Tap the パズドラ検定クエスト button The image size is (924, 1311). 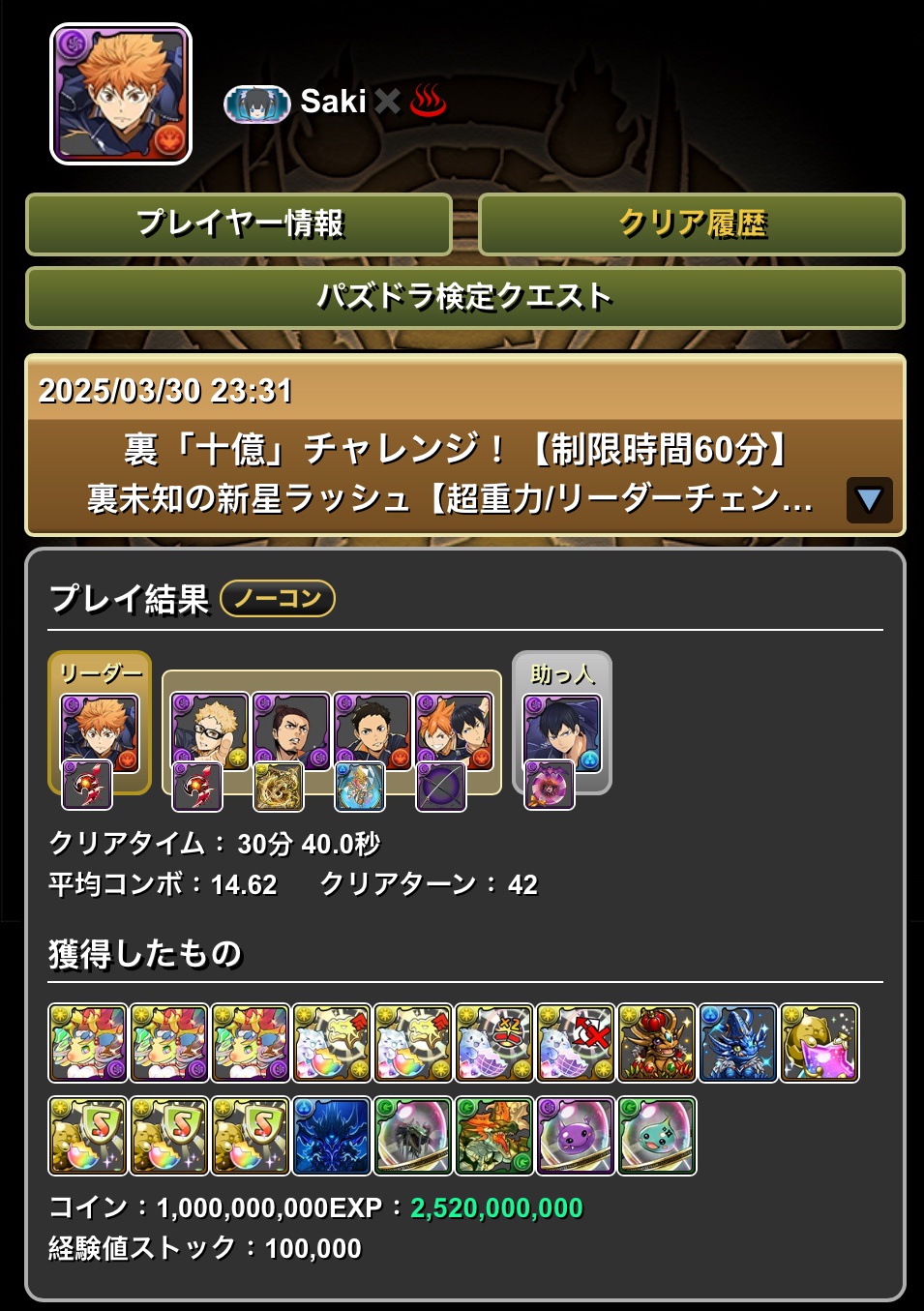(464, 298)
